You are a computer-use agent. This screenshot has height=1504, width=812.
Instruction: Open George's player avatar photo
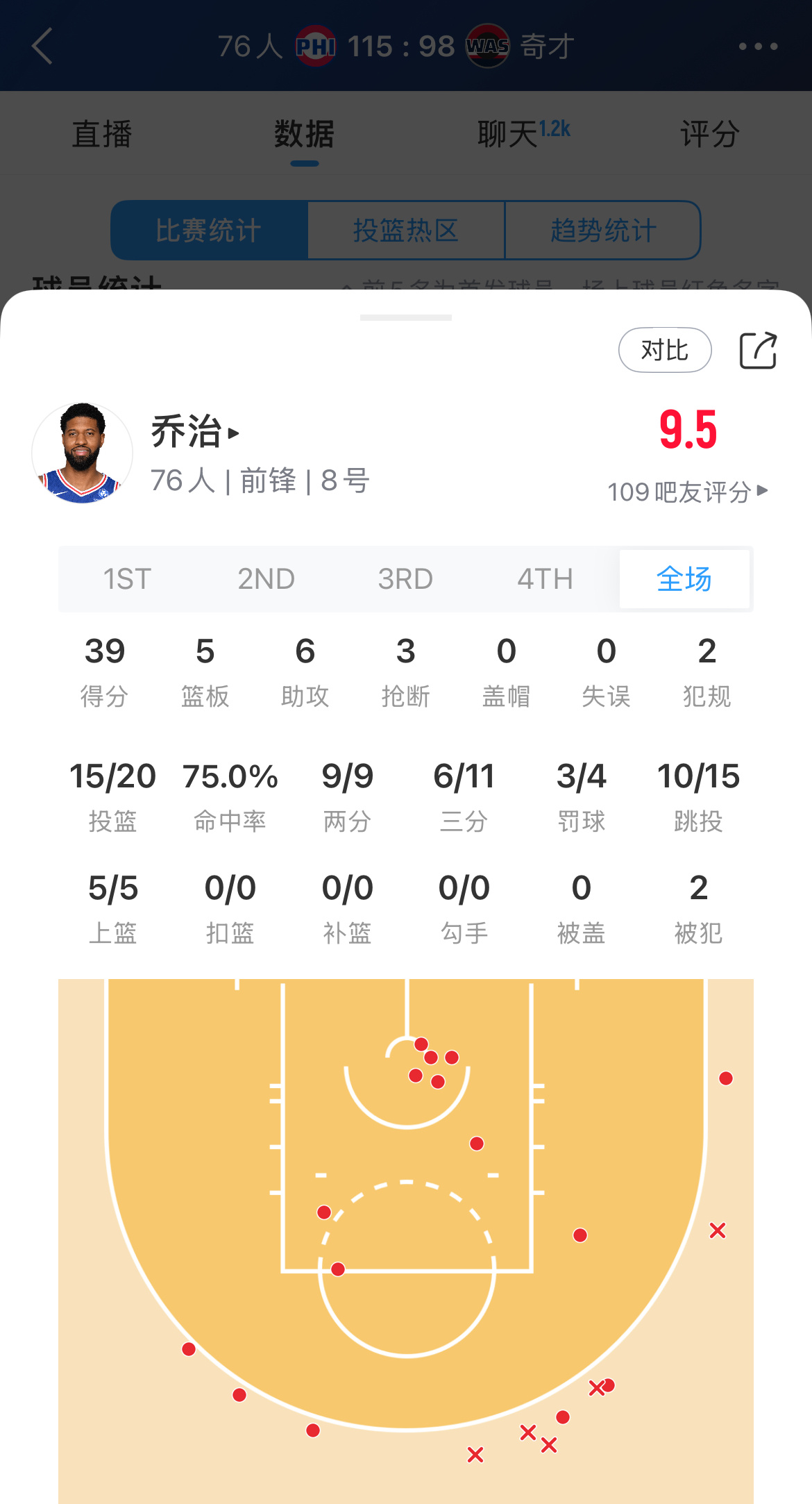[83, 452]
